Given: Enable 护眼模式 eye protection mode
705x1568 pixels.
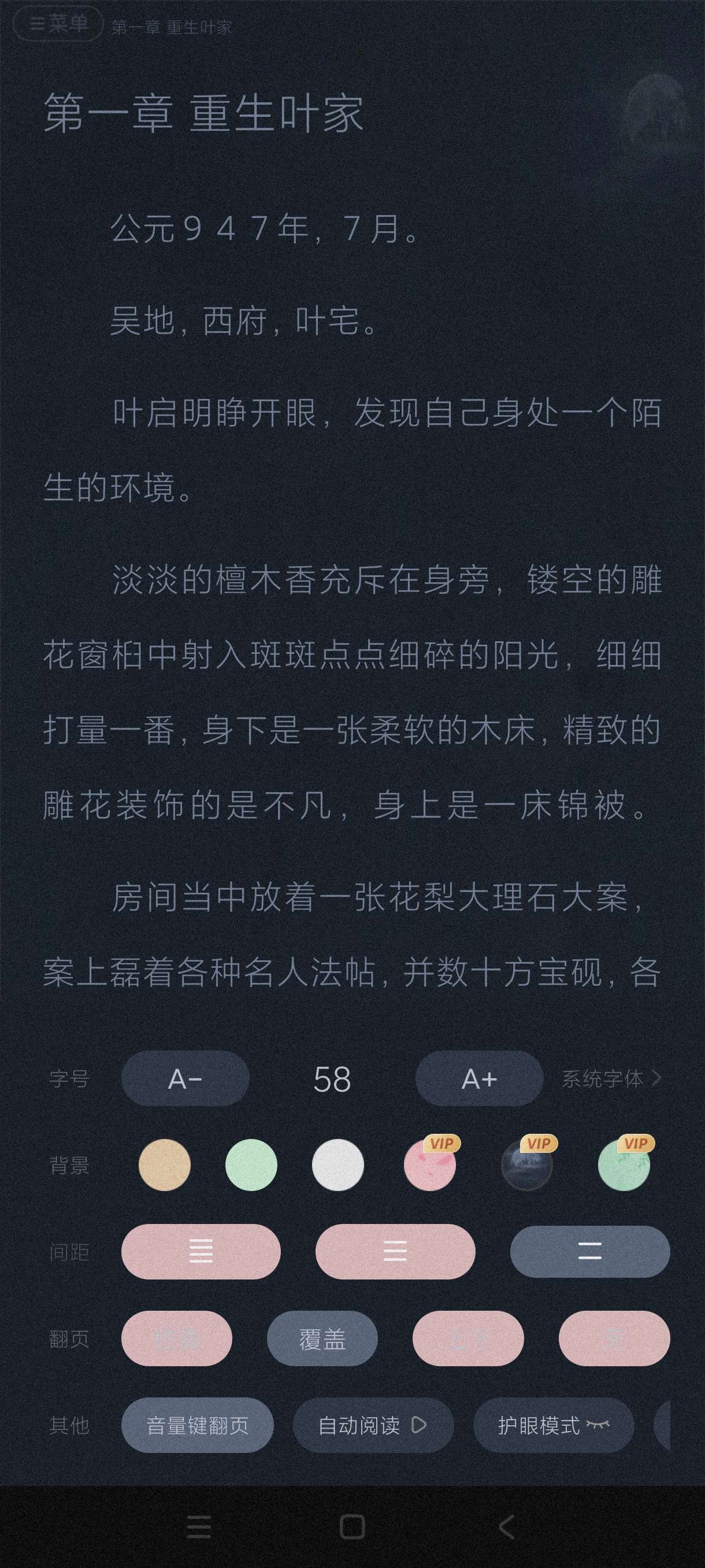Looking at the screenshot, I should click(x=554, y=1425).
